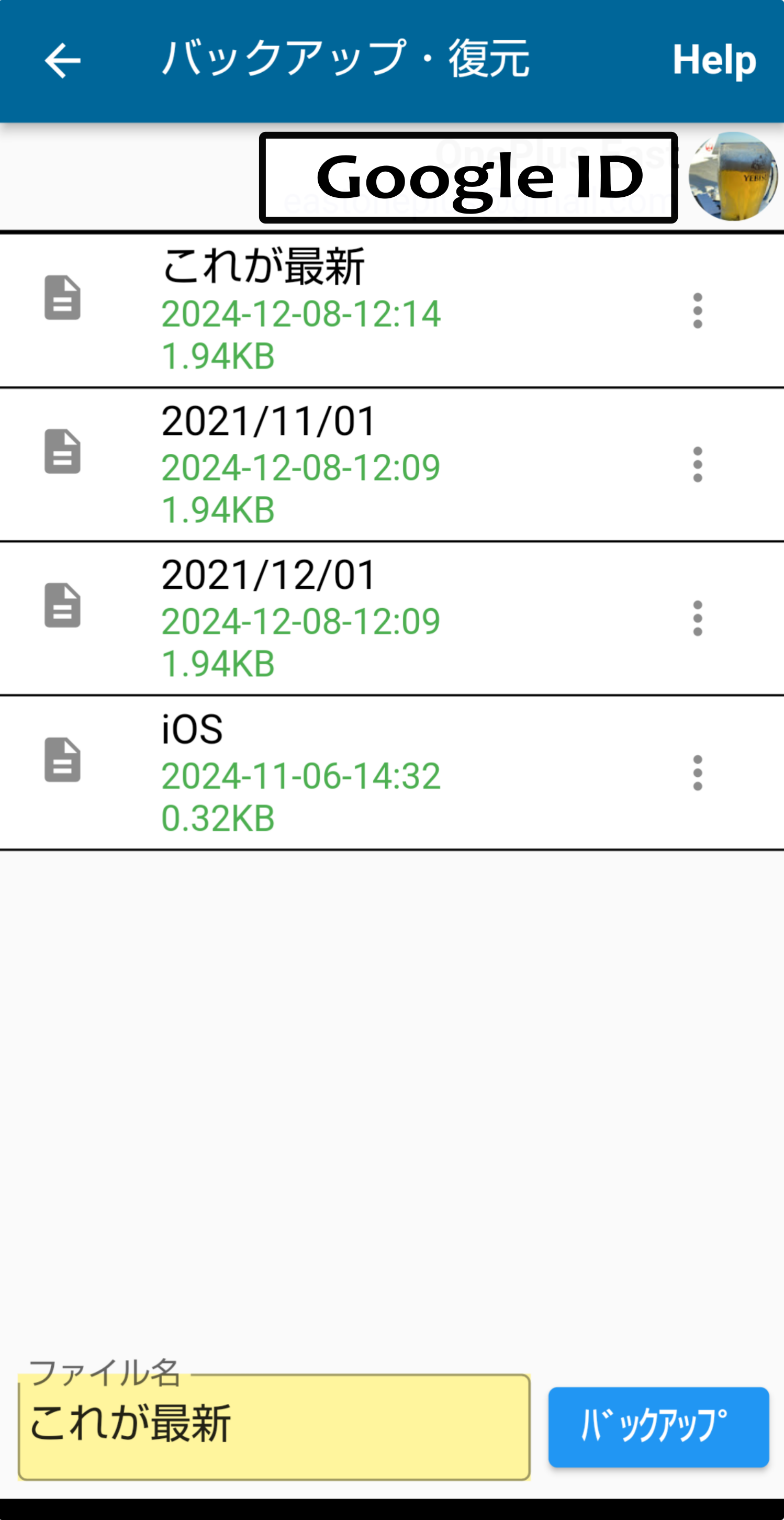Viewport: 784px width, 1520px height.
Task: Start backup with the バックアップ button
Action: 658,1427
